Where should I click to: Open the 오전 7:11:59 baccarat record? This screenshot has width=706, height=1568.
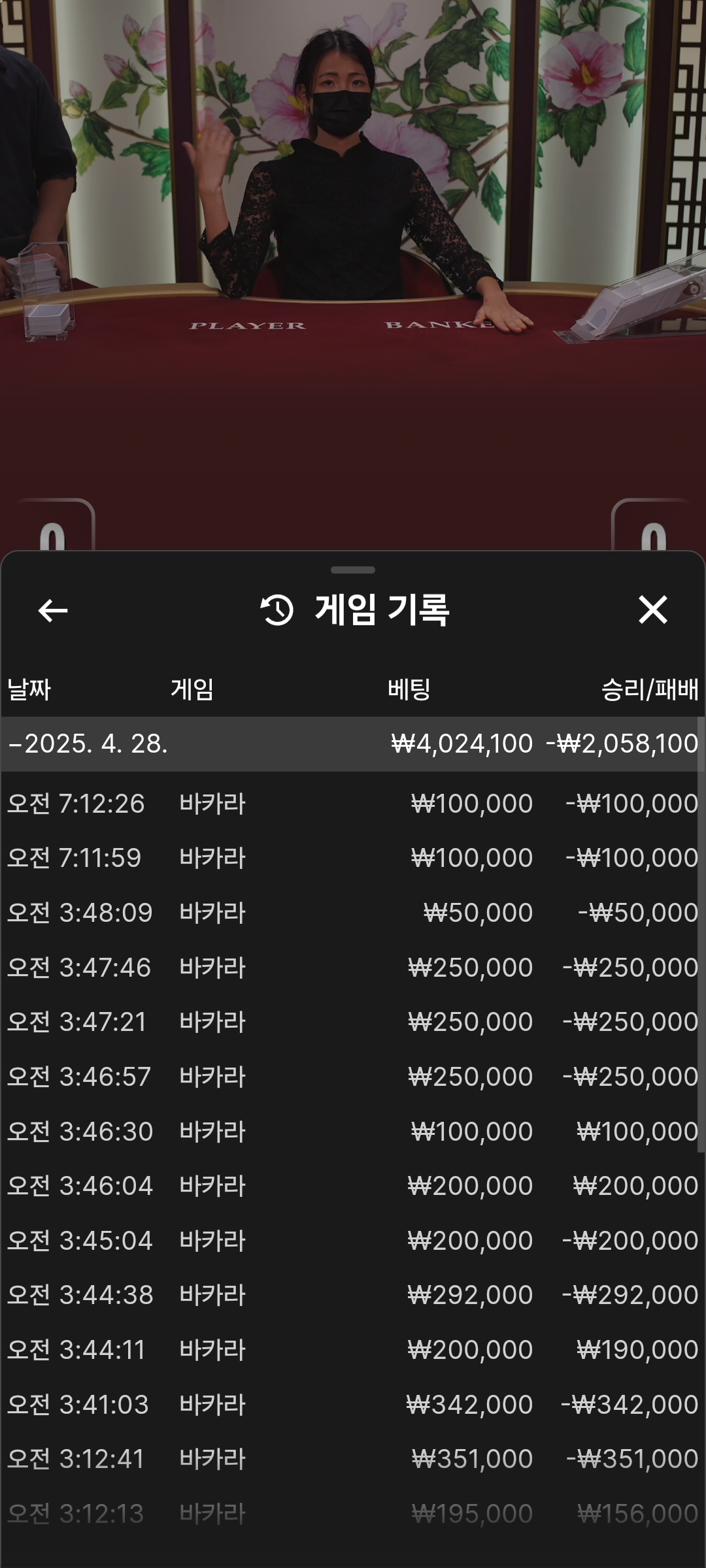point(353,858)
